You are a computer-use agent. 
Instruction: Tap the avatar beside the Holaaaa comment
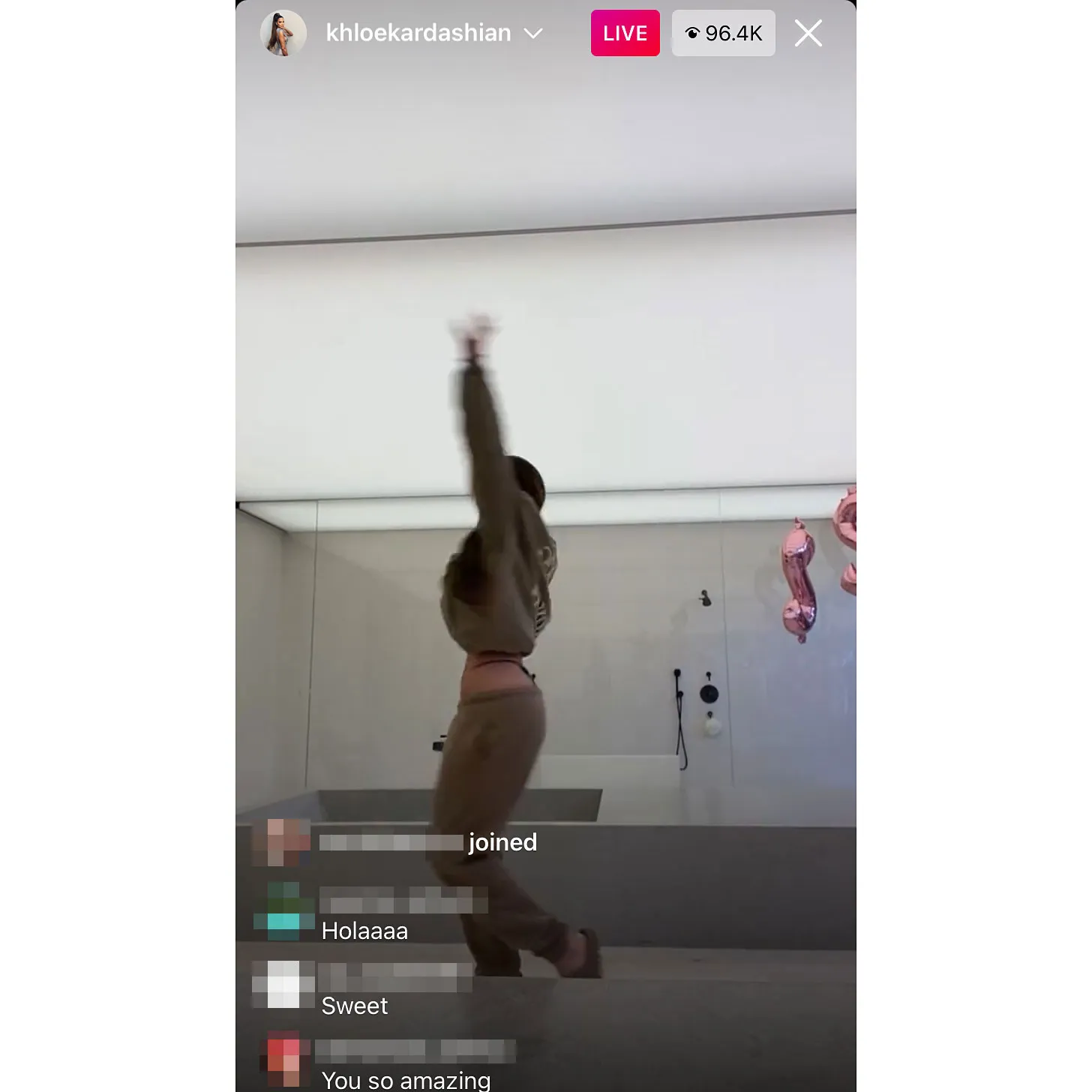coord(283,911)
